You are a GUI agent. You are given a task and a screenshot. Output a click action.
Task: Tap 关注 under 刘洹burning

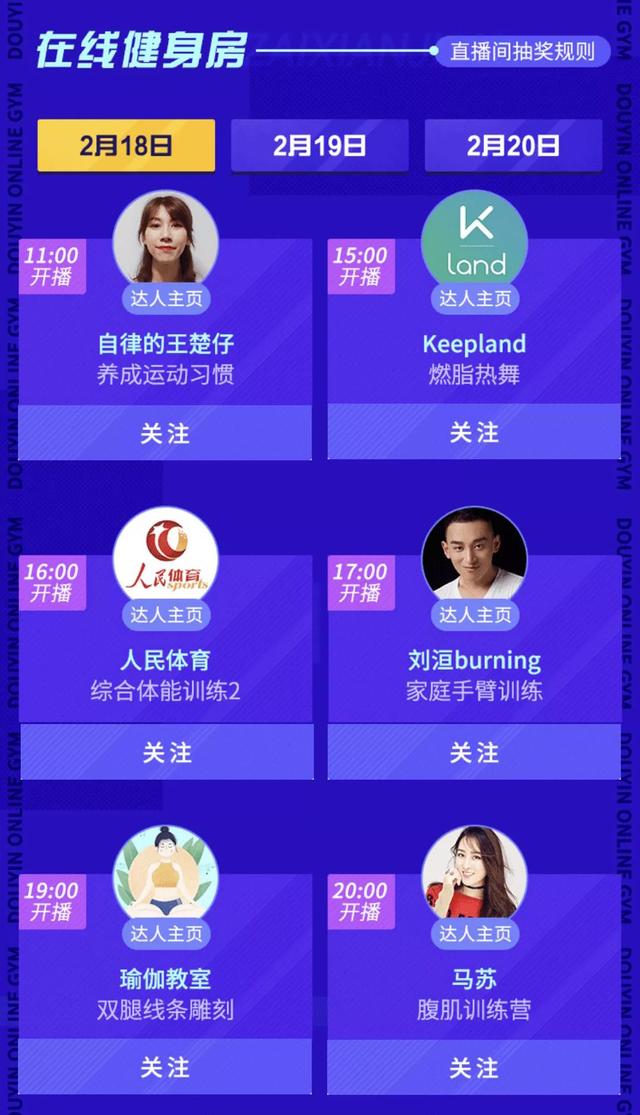(x=474, y=752)
